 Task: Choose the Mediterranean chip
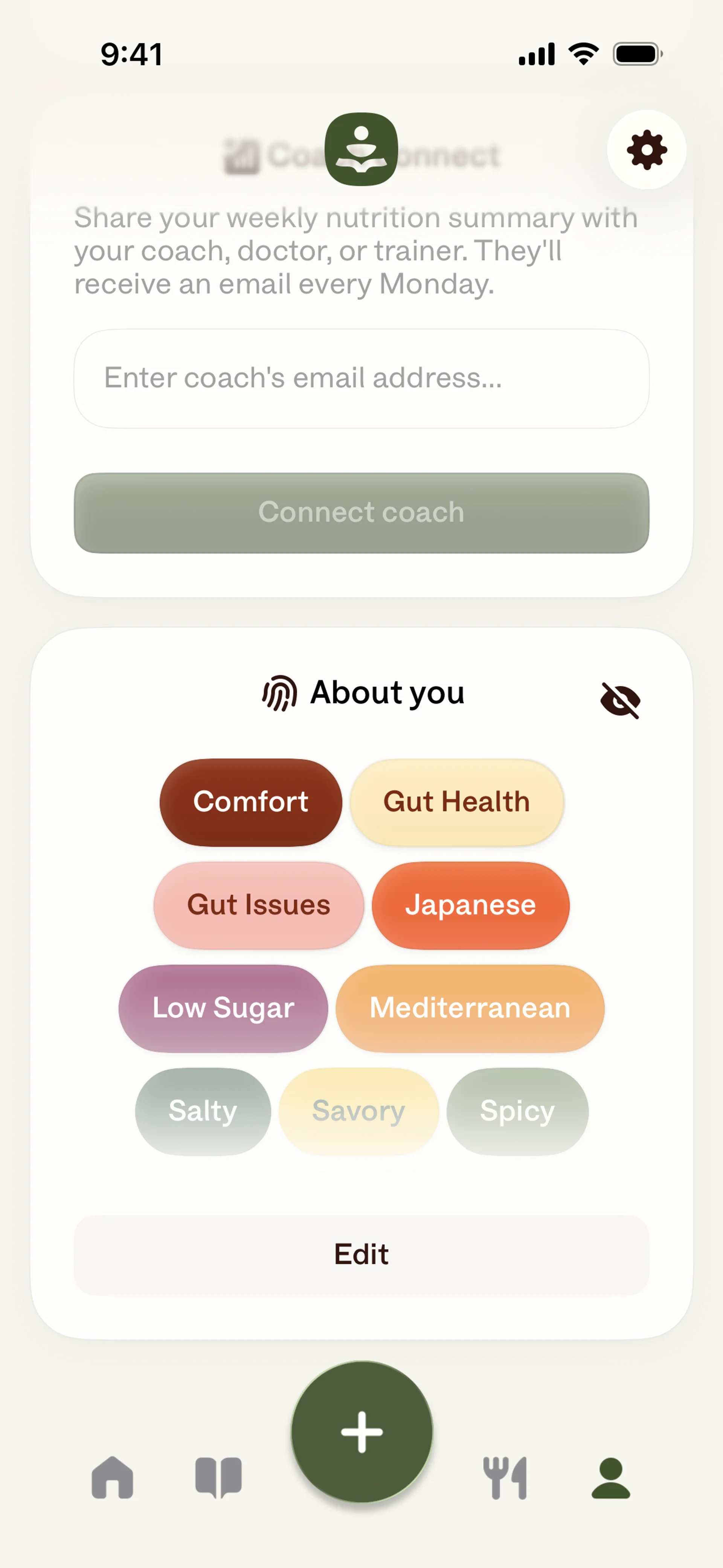[x=470, y=1008]
